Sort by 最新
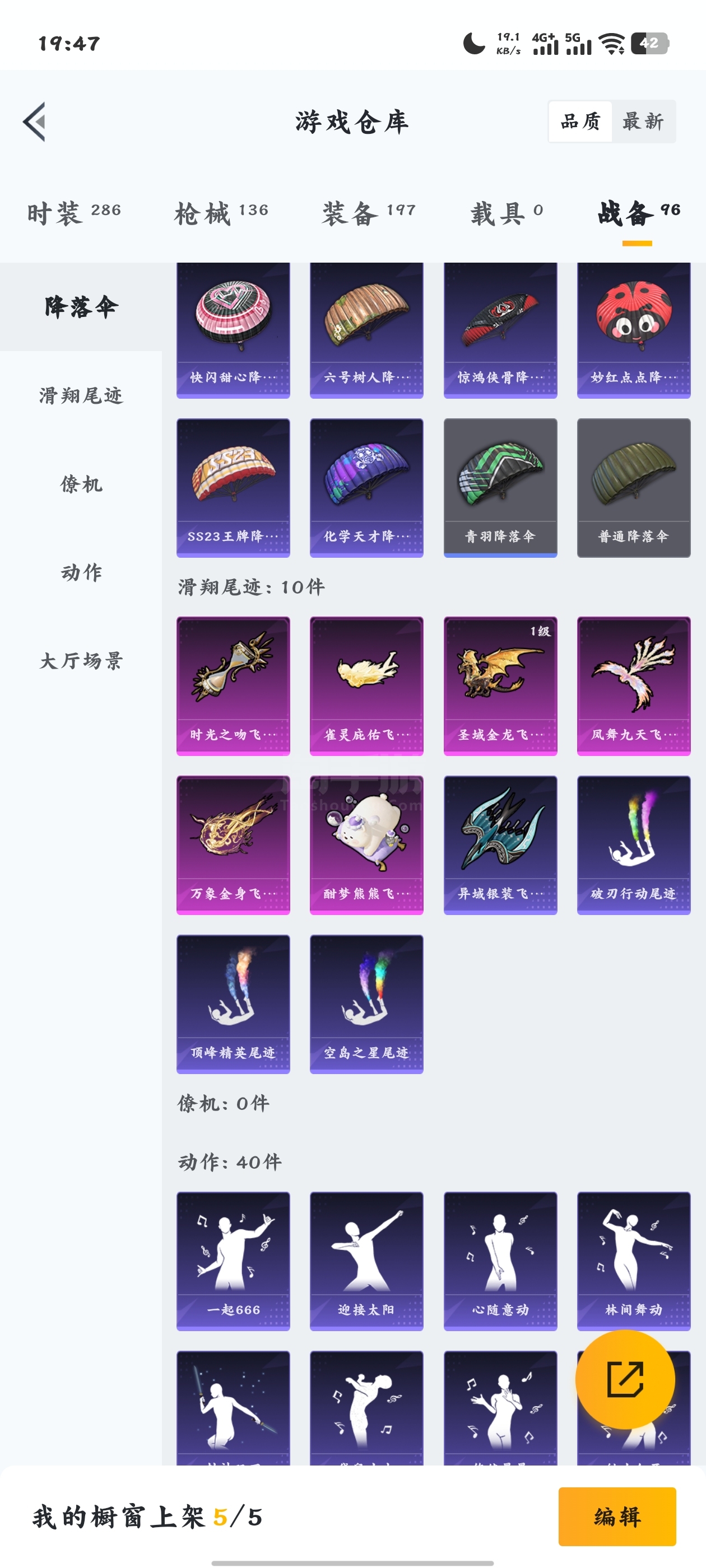Screen dimensions: 706x1568 pyautogui.click(x=643, y=122)
